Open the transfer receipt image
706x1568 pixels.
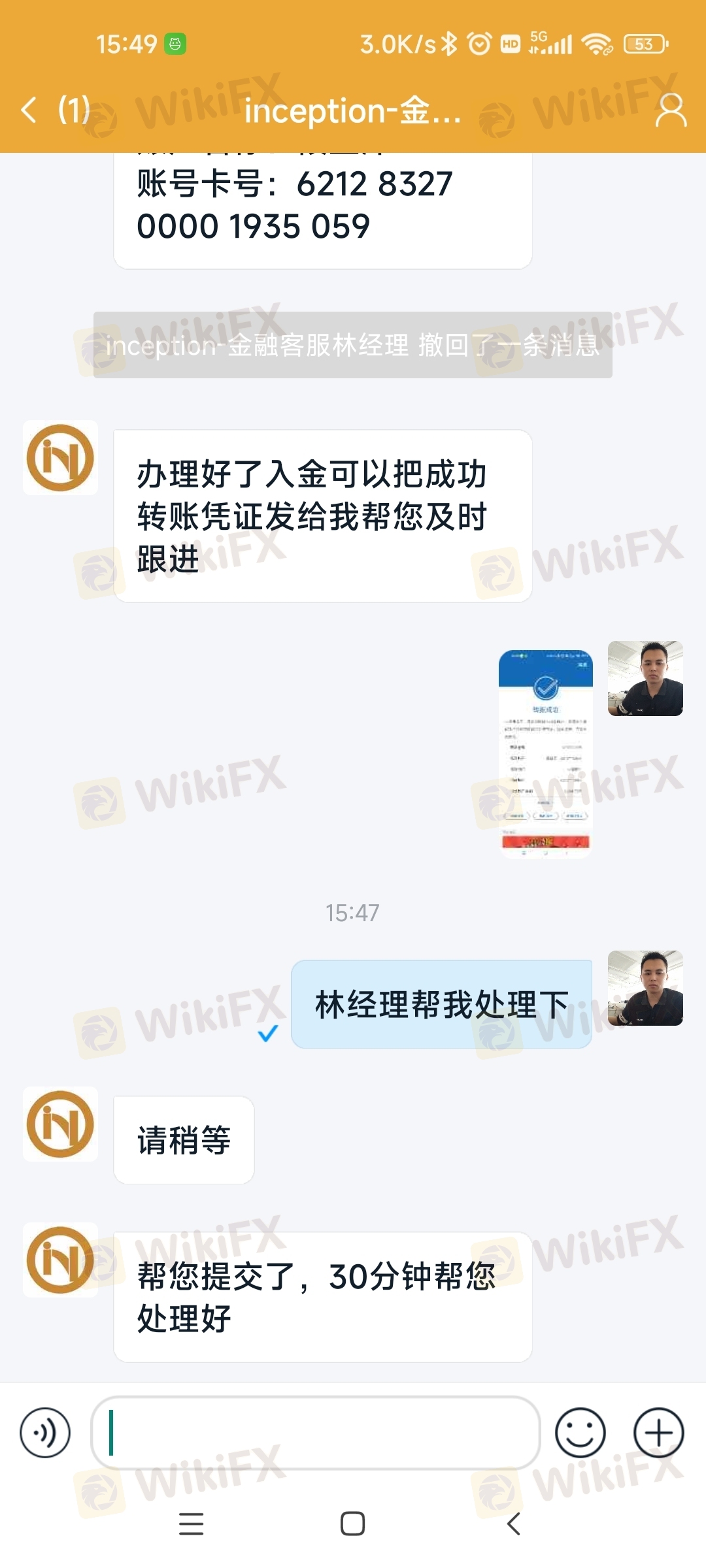pos(546,753)
